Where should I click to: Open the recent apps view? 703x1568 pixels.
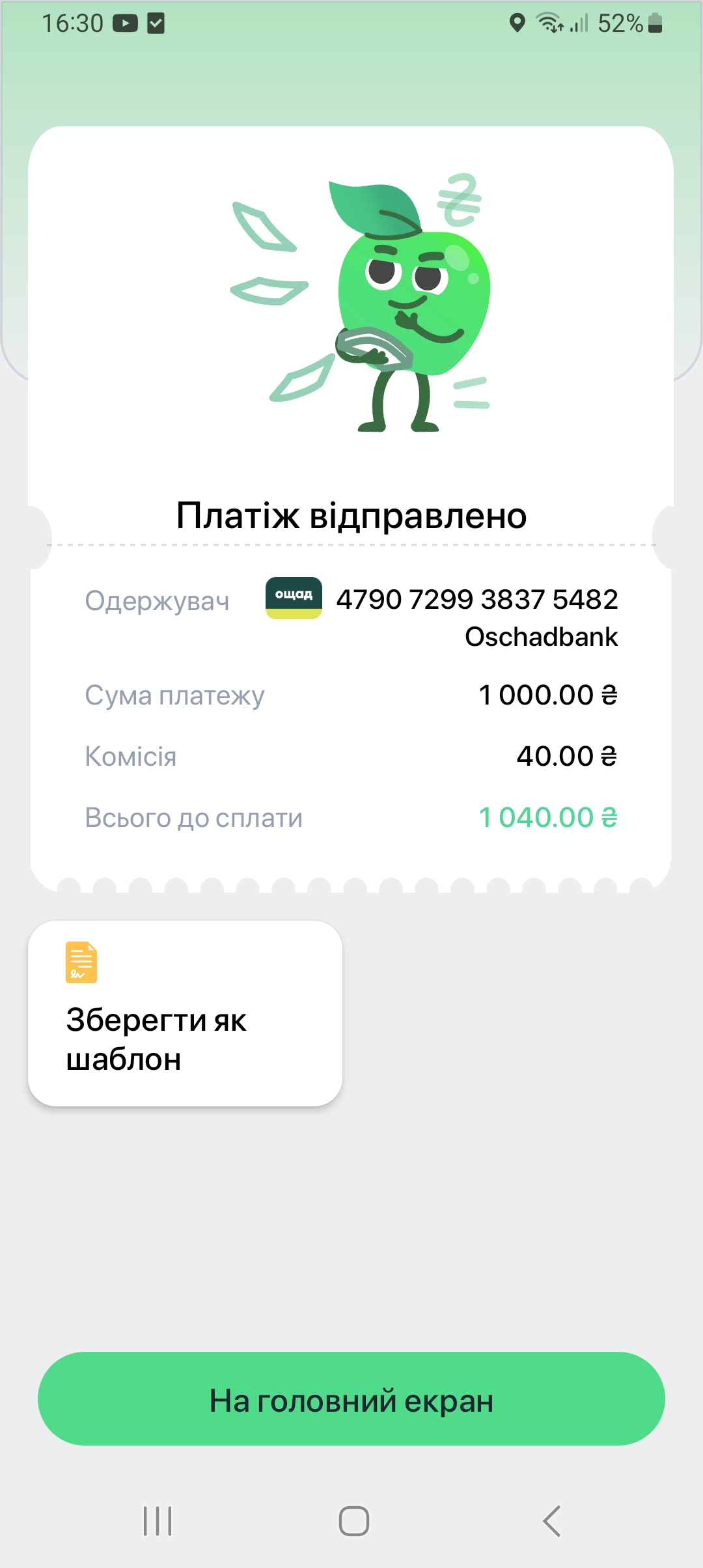(x=158, y=1521)
